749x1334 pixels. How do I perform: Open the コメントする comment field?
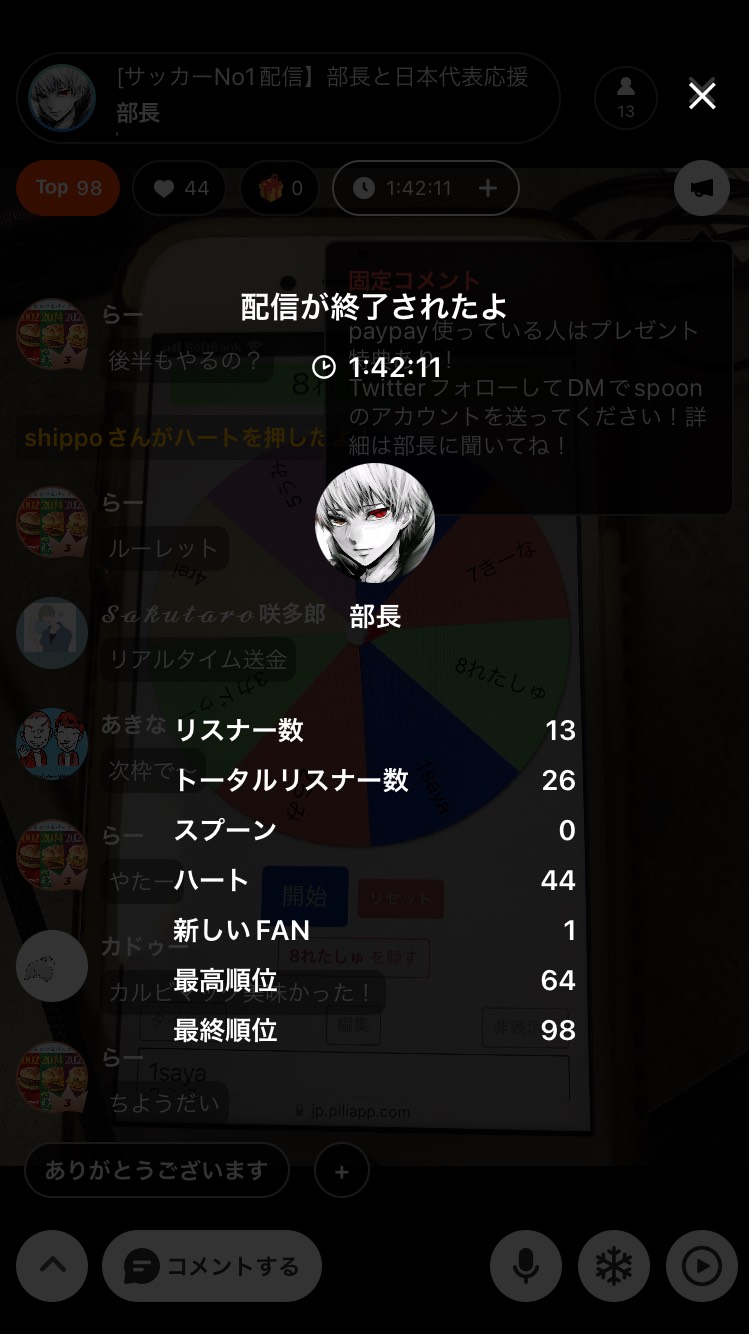point(212,1266)
